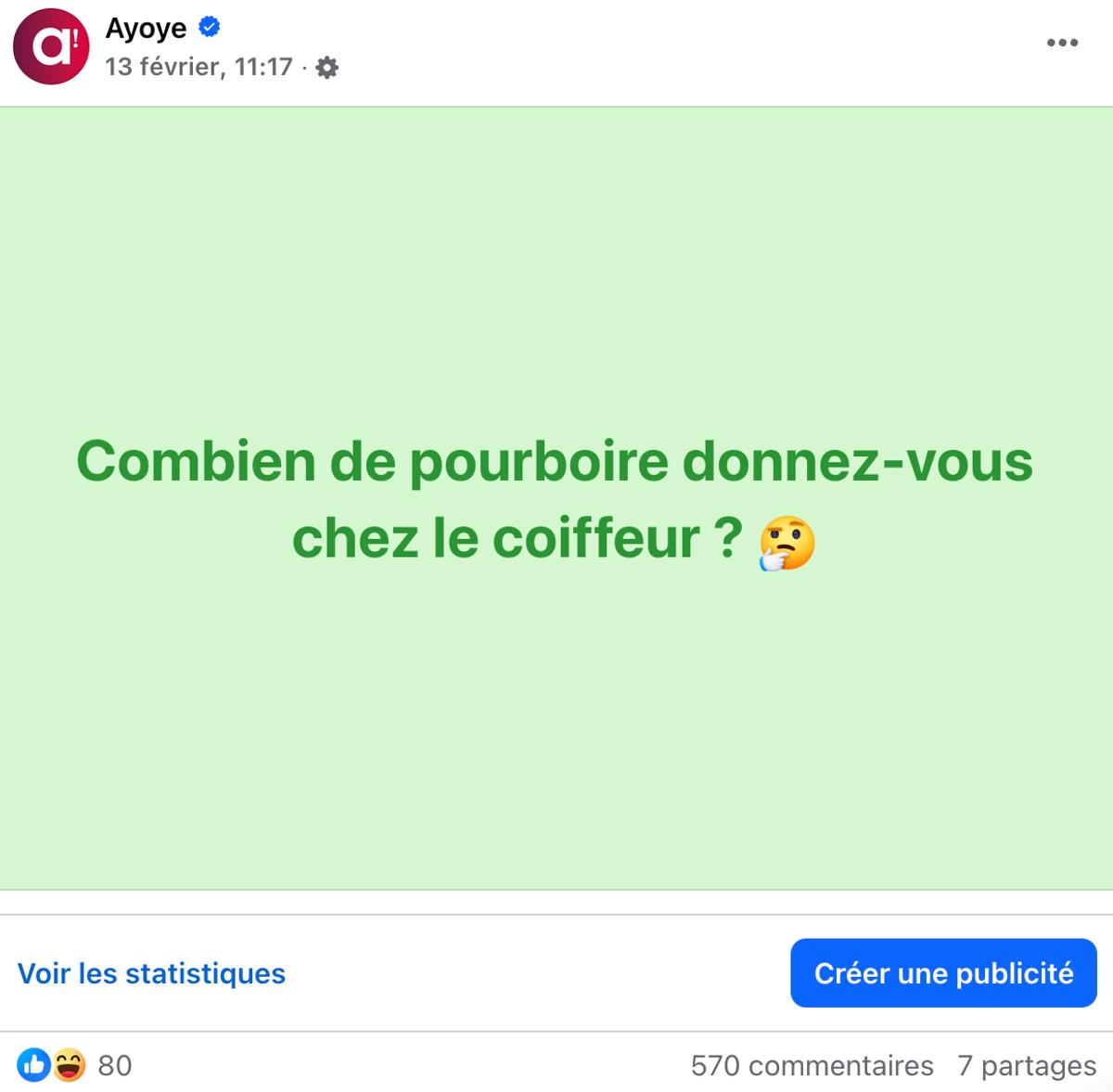Open the post's audience settings gear
Viewport: 1113px width, 1092px height.
[327, 68]
